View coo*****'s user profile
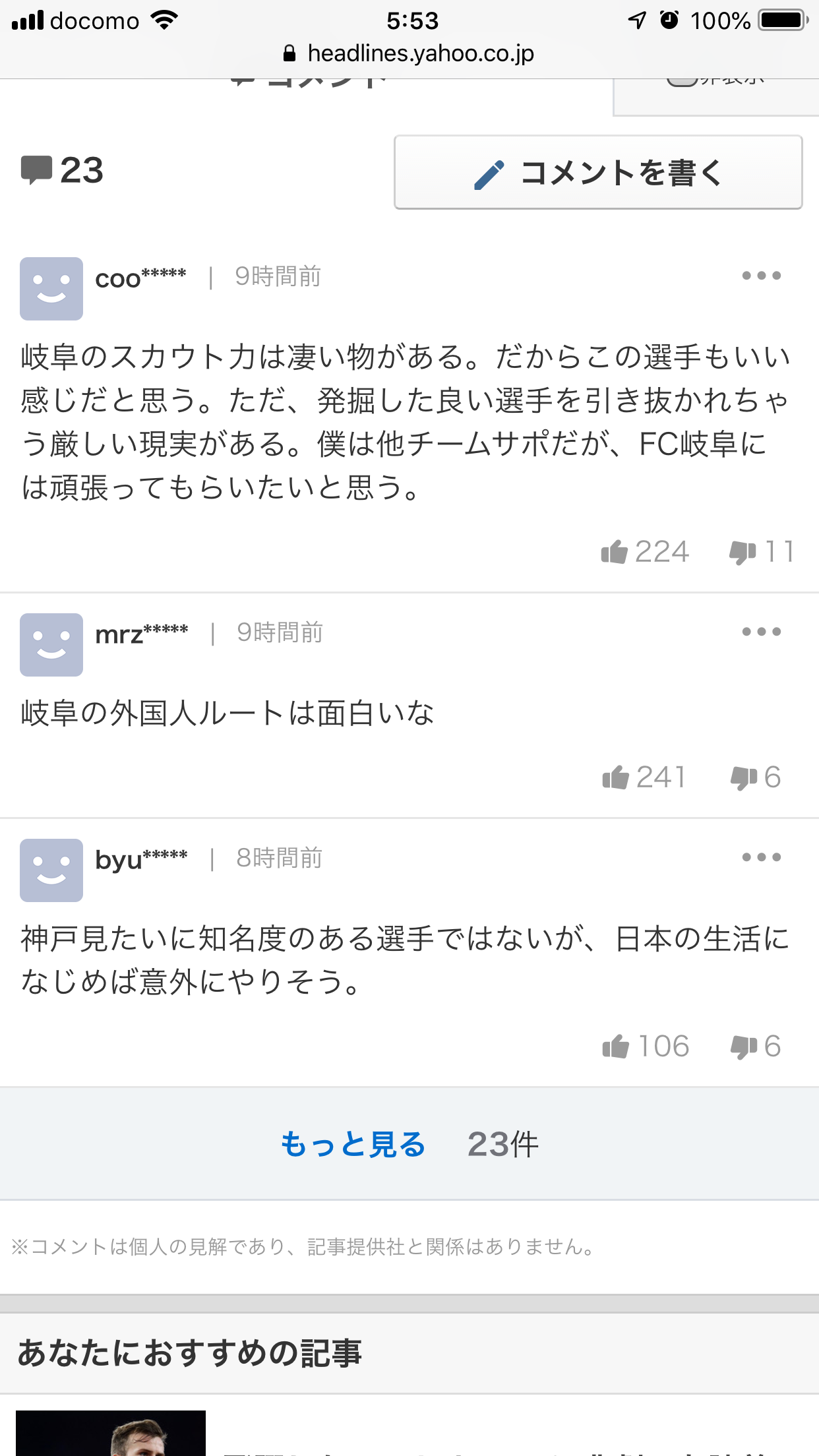The image size is (819, 1456). coord(51,289)
